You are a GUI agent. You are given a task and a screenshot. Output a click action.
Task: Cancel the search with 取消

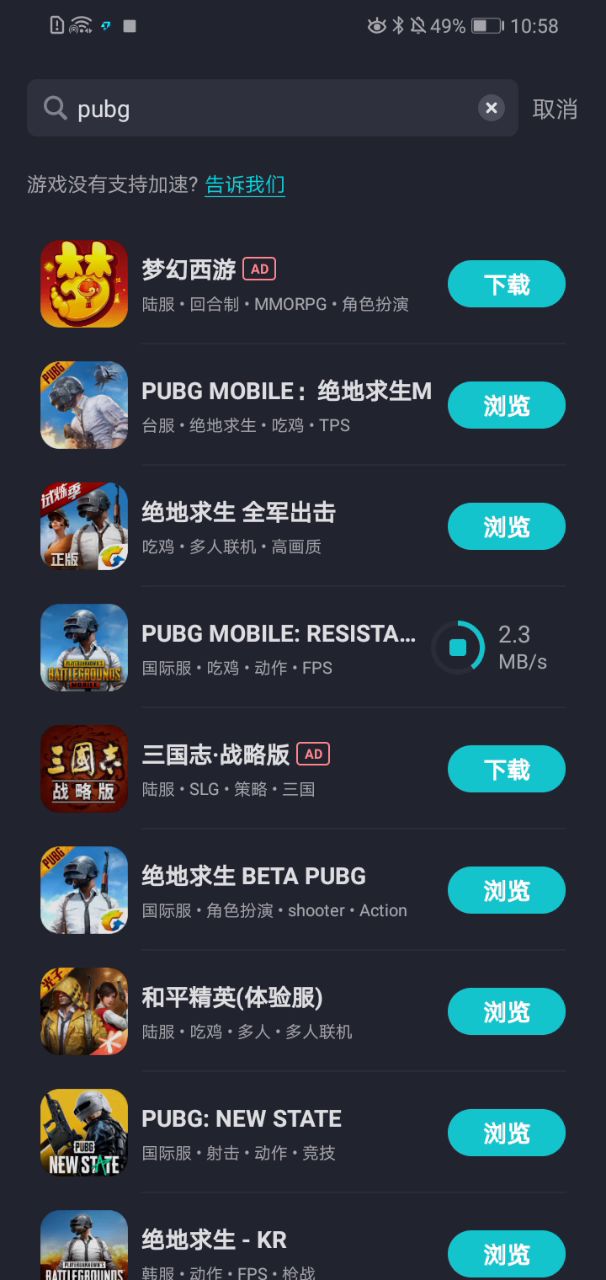pos(555,109)
